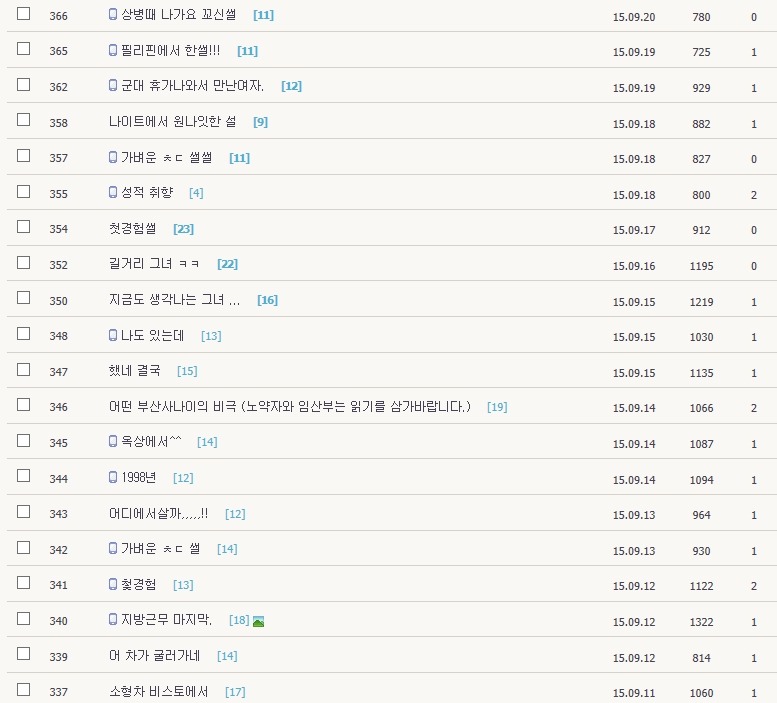Select the checkbox for post 343
777x703 pixels.
(x=24, y=512)
